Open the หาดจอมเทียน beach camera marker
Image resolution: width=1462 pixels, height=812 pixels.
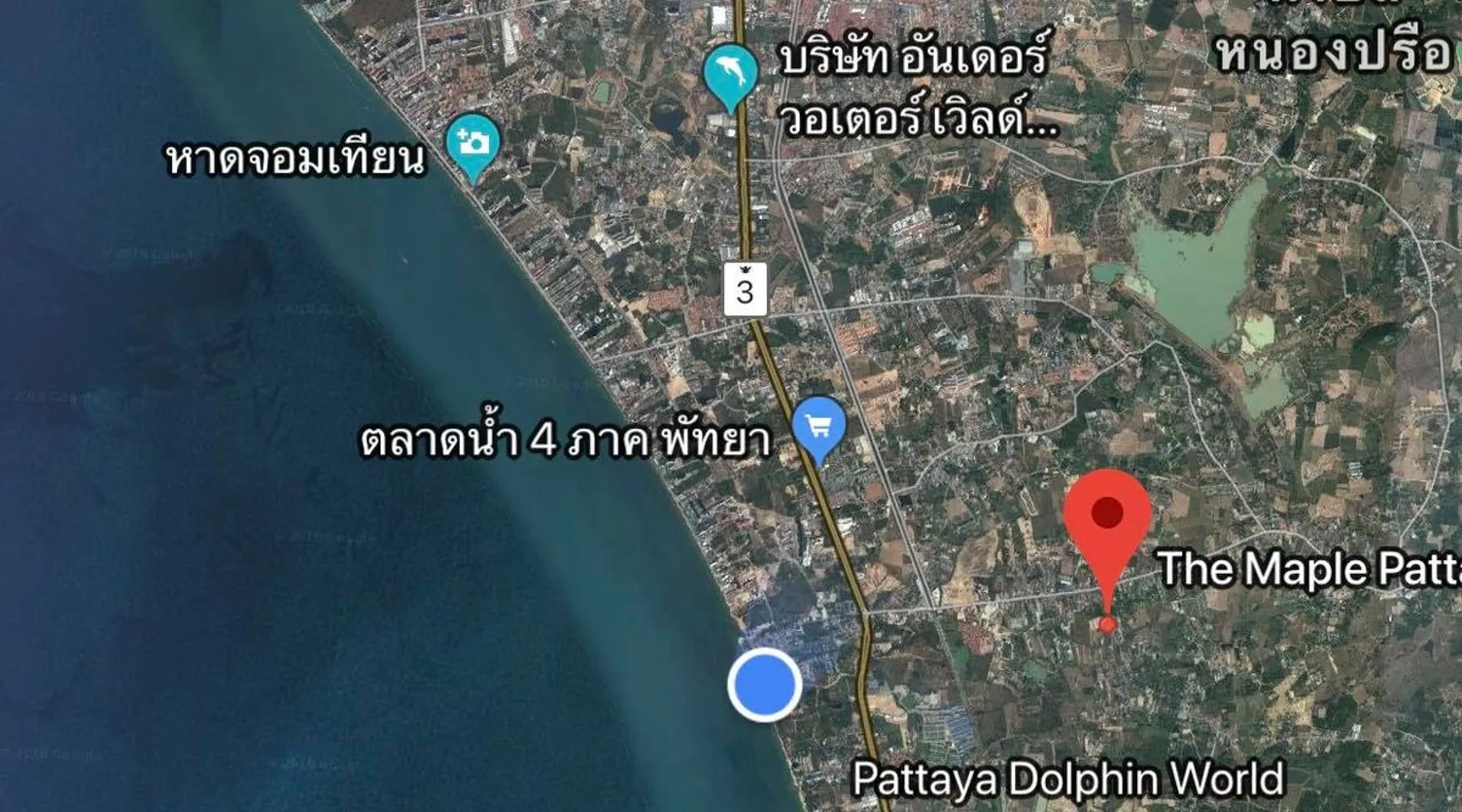coord(473,145)
